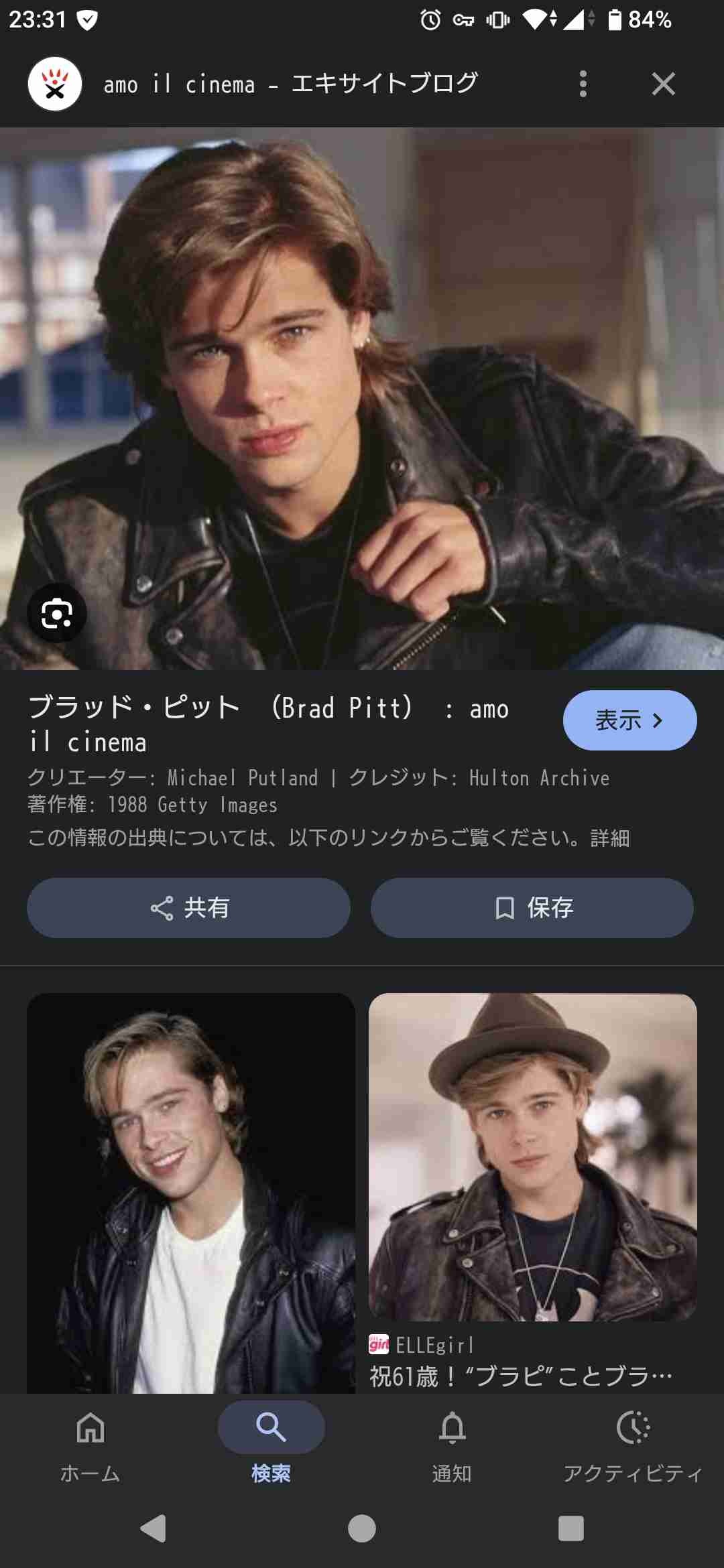Search this image with Lens
Viewport: 724px width, 1568px height.
(57, 614)
